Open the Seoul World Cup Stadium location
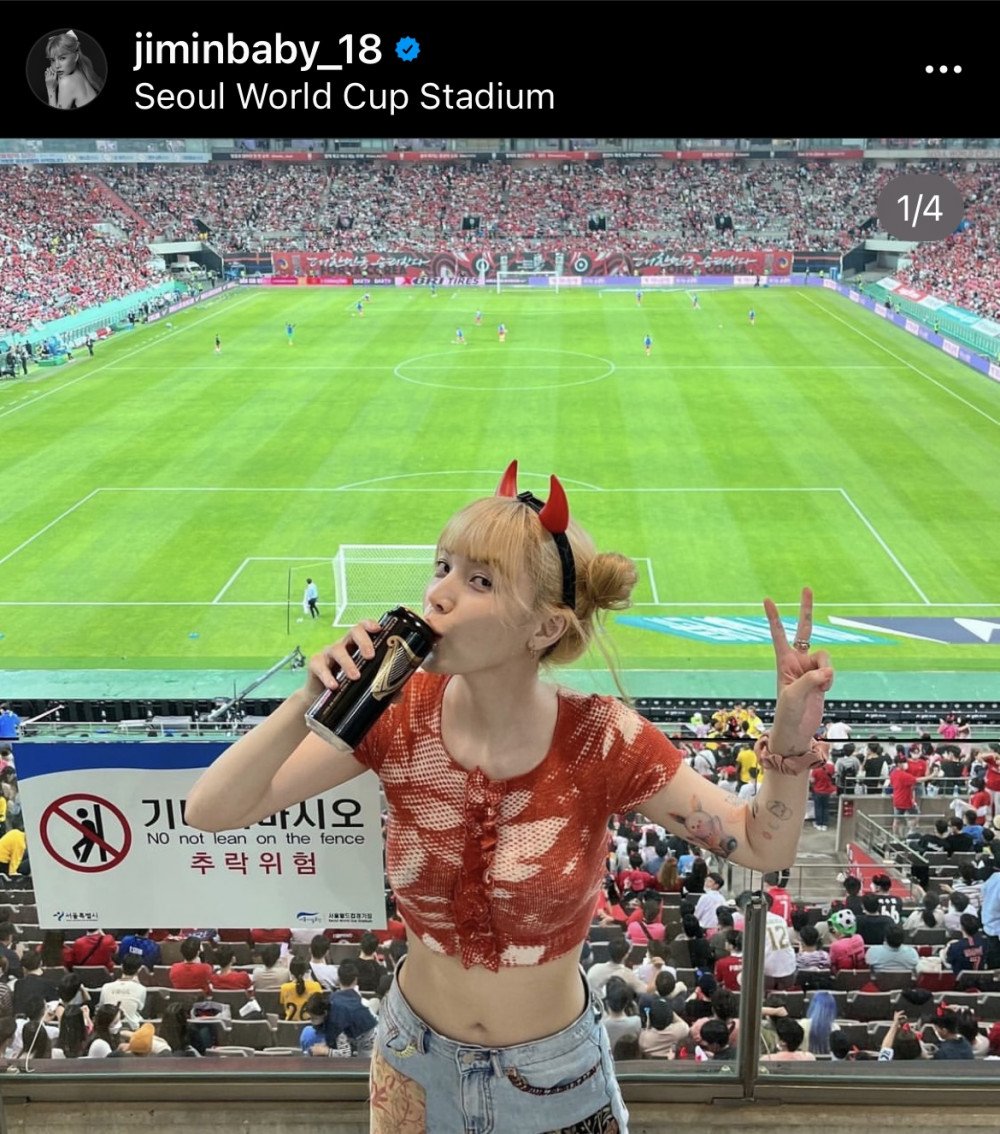This screenshot has width=1000, height=1134. click(x=344, y=97)
